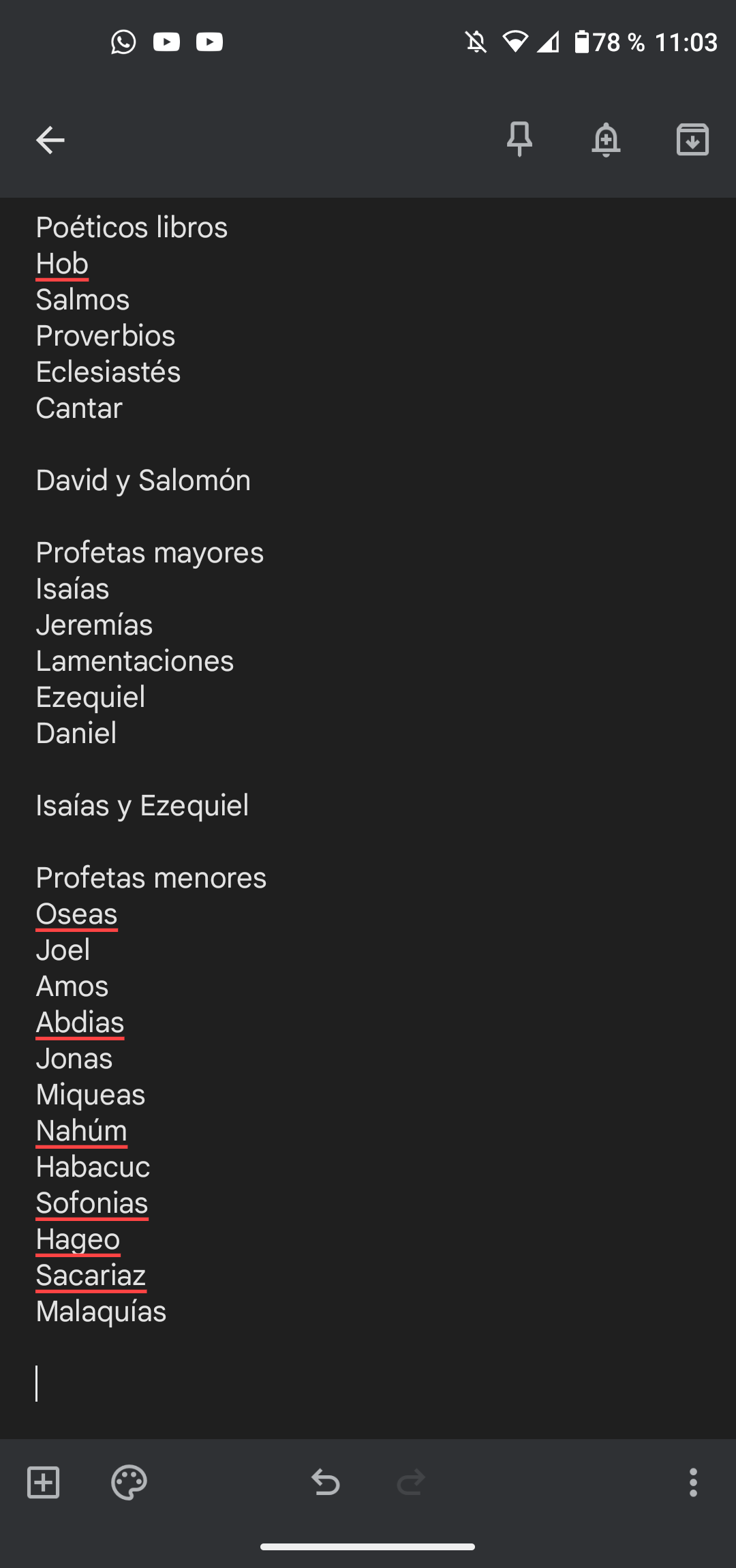Add a reminder with the bell icon
The image size is (736, 1568).
pyautogui.click(x=606, y=140)
